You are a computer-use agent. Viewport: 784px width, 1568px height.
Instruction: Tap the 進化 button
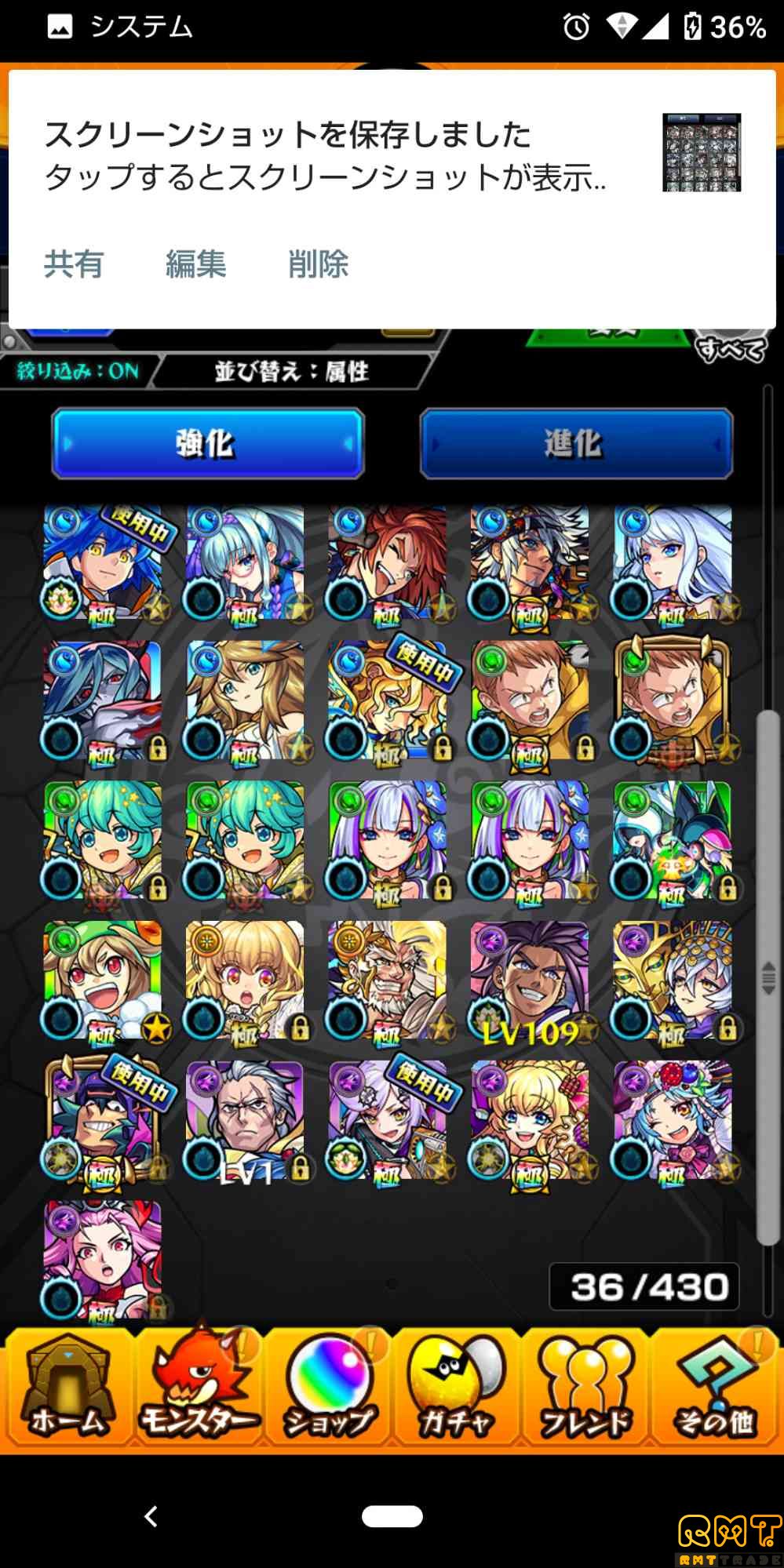click(576, 444)
